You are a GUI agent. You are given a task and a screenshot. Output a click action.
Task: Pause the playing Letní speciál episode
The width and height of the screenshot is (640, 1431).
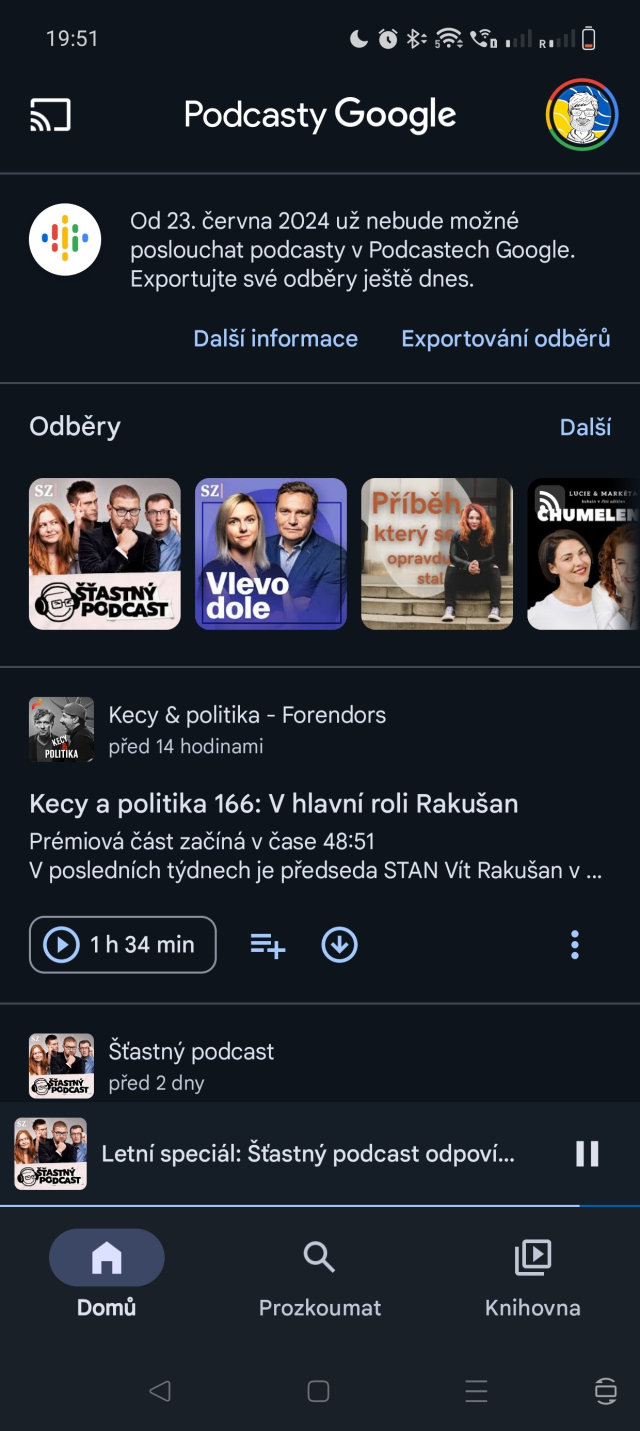coord(587,1154)
